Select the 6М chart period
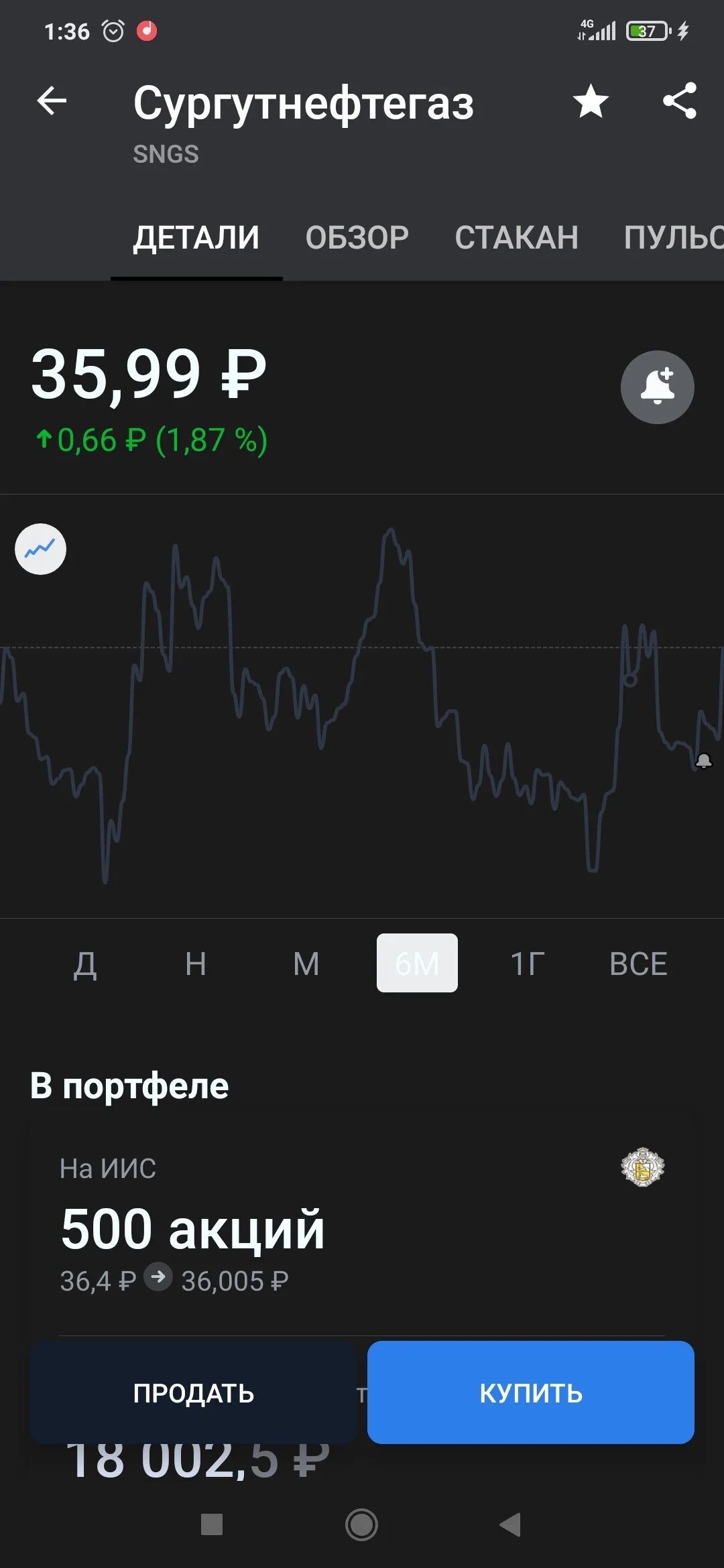The width and height of the screenshot is (724, 1568). click(417, 963)
